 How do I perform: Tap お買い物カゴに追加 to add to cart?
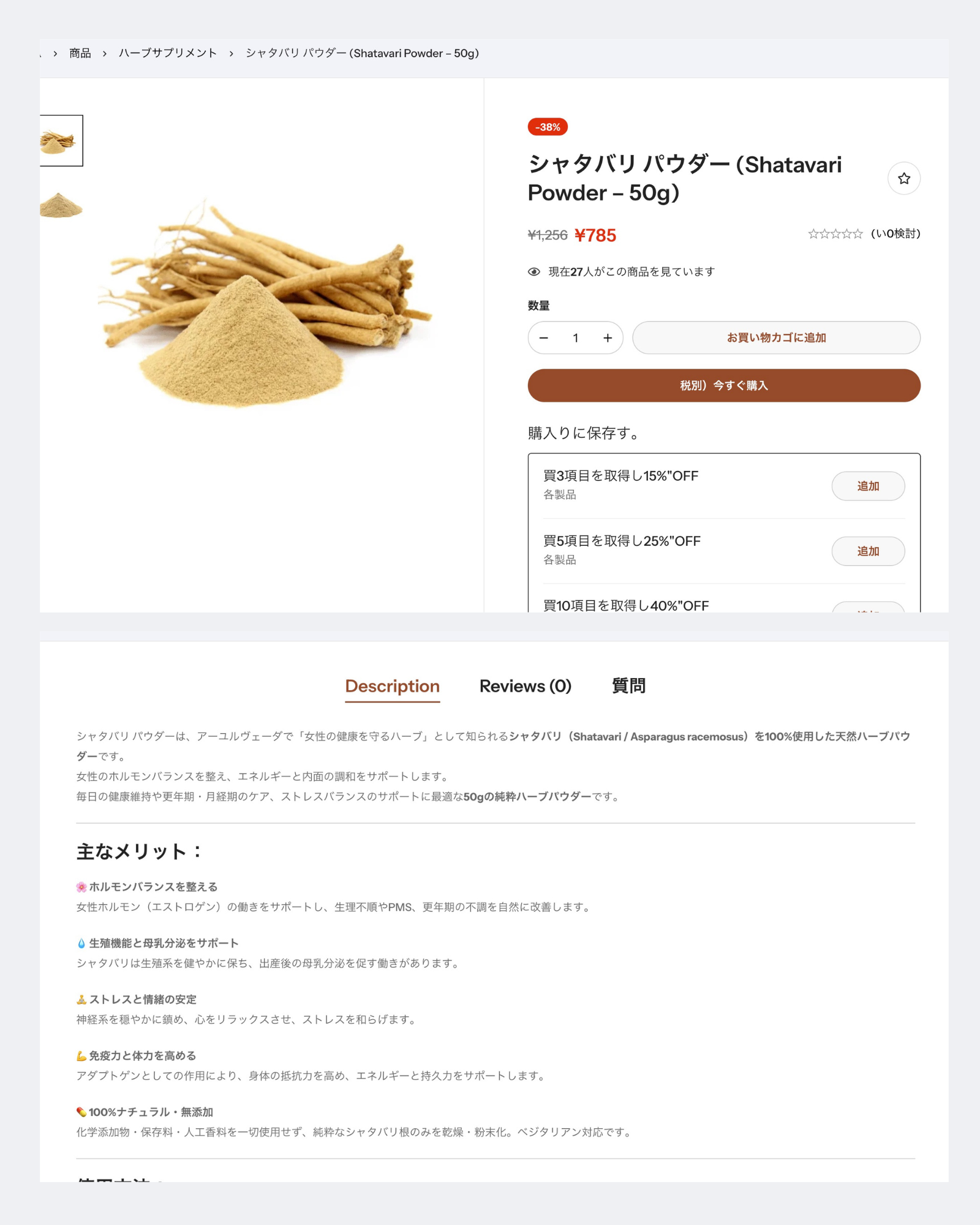[x=775, y=338]
